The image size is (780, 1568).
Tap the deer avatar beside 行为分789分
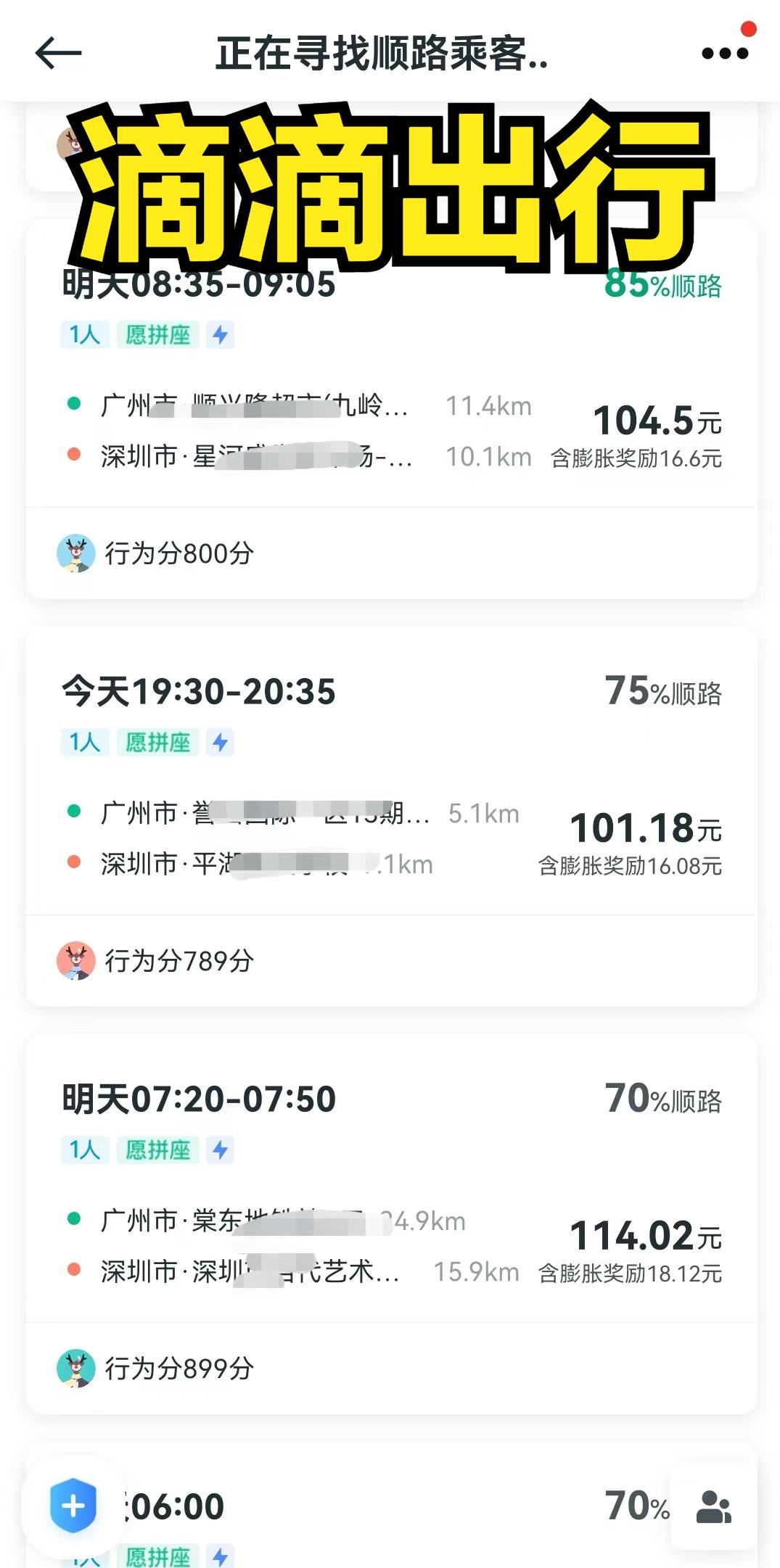[x=76, y=962]
